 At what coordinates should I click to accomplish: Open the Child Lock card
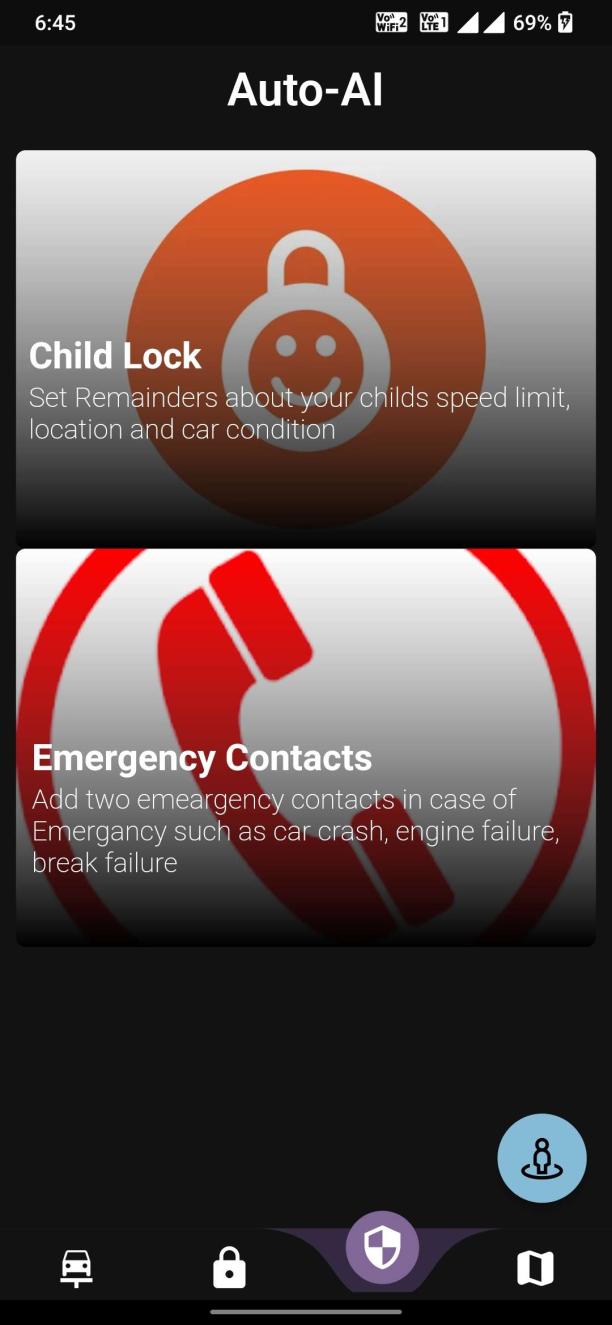(x=305, y=347)
